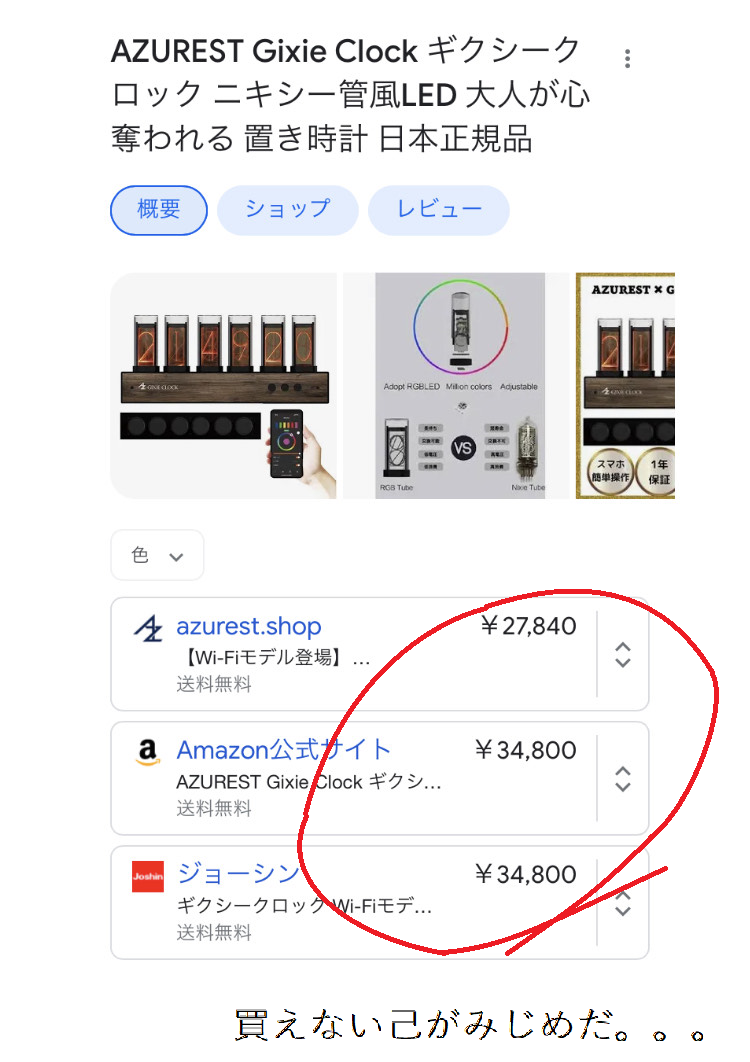
Task: Open the 色 dropdown
Action: [x=157, y=555]
